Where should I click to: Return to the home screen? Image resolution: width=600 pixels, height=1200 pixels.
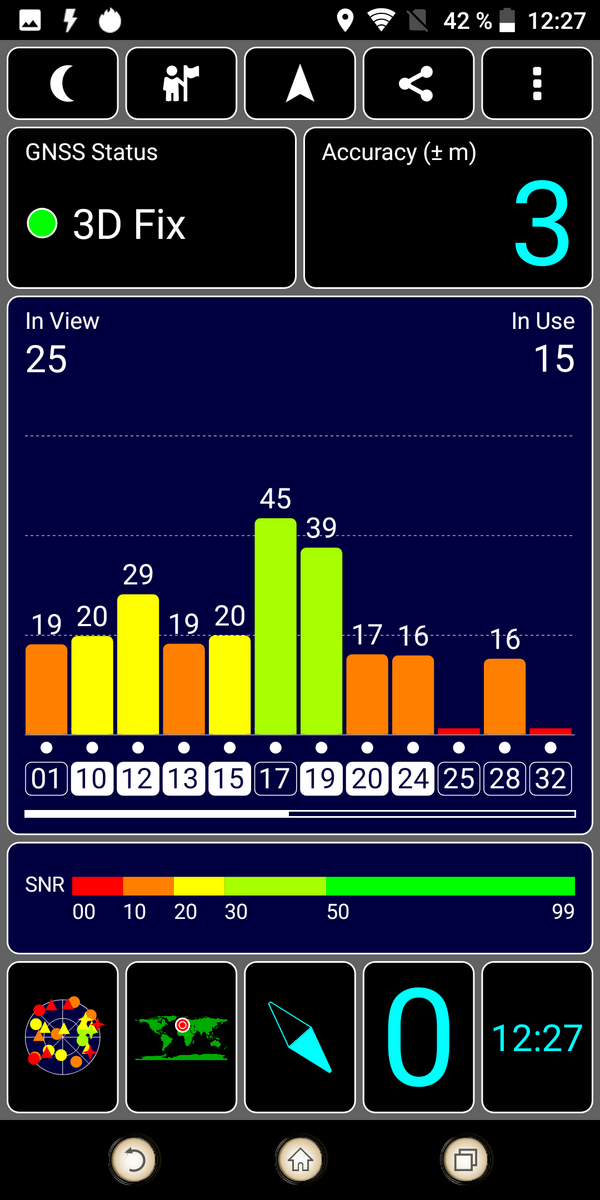(300, 1160)
